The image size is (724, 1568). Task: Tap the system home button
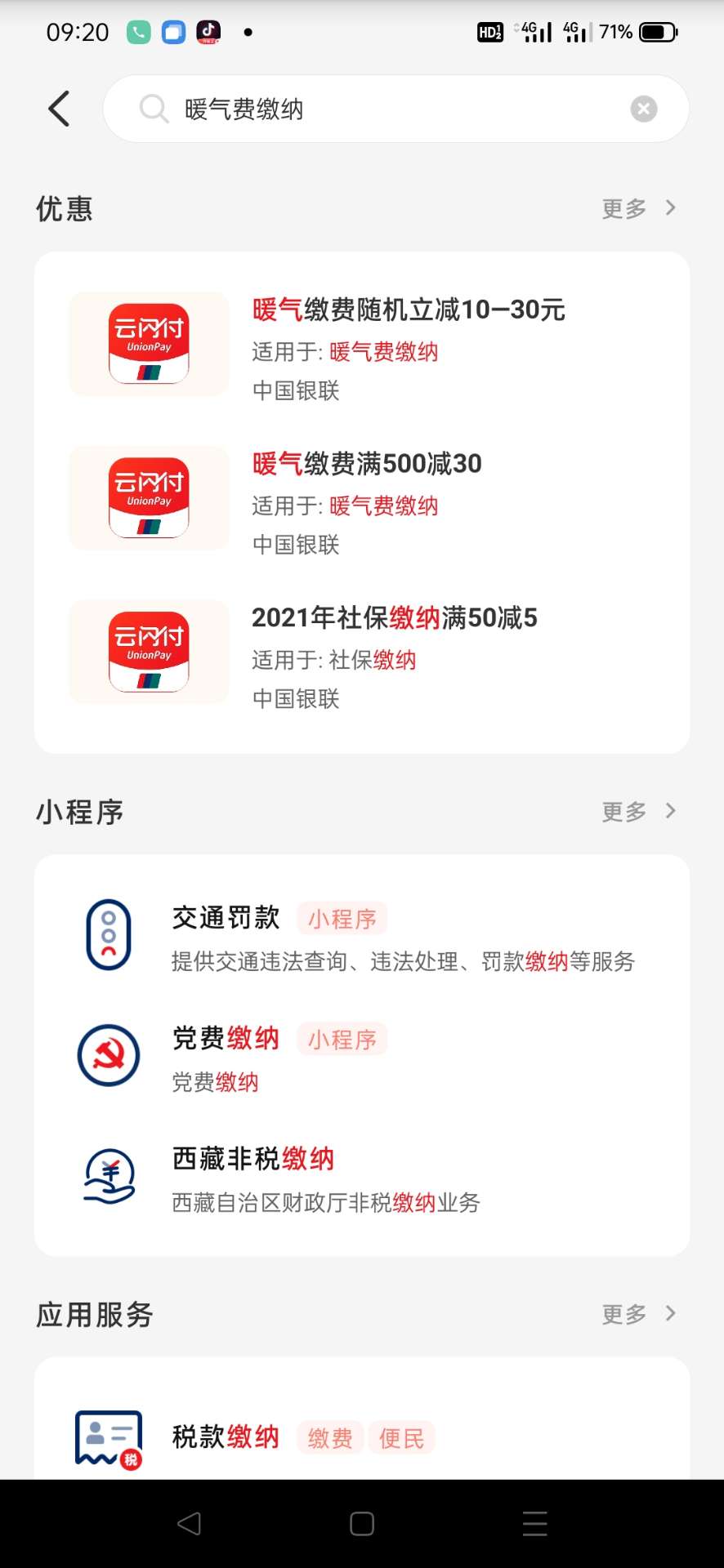tap(362, 1524)
